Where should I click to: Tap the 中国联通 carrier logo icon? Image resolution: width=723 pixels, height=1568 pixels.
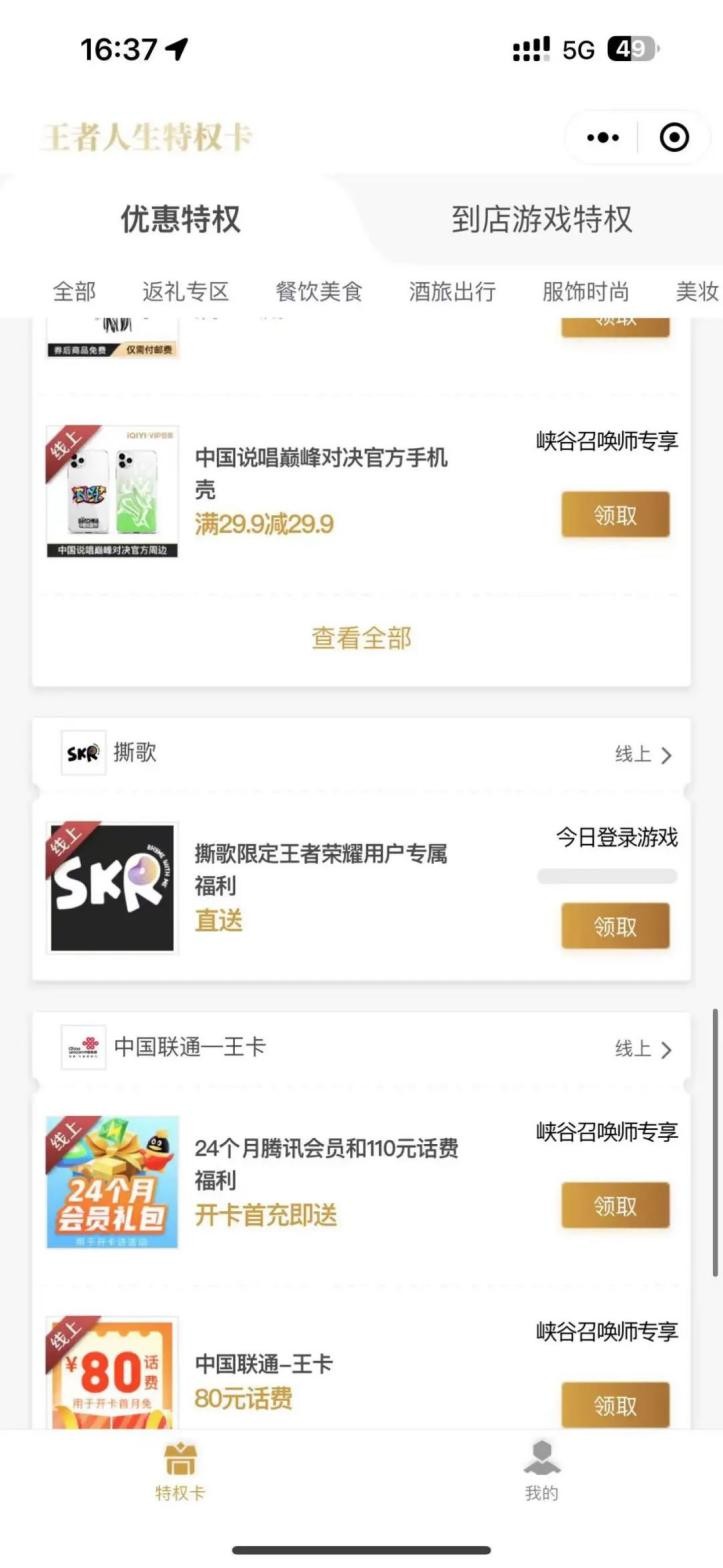pos(83,1049)
